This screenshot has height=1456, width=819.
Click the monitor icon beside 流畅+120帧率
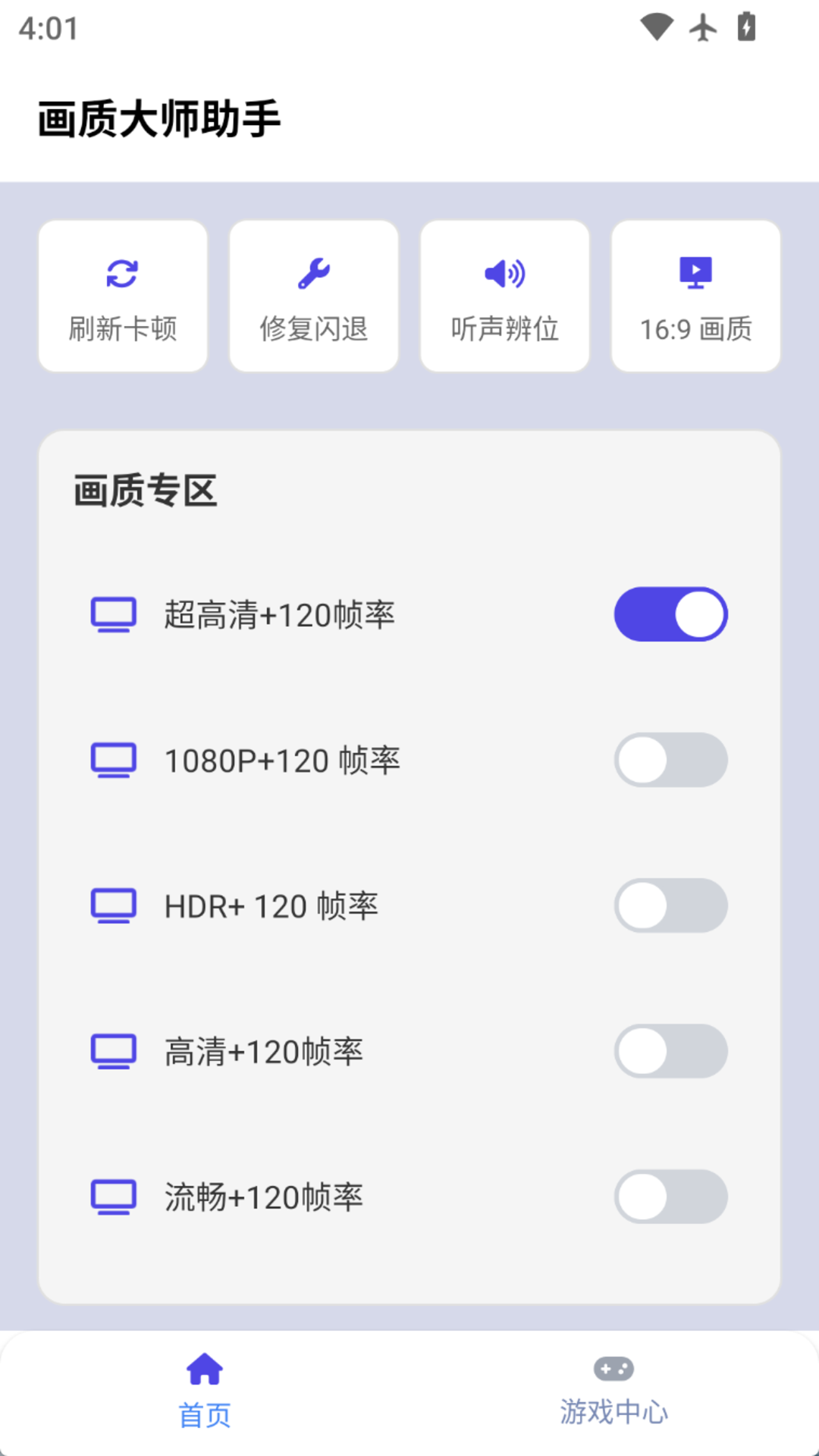[x=113, y=1197]
